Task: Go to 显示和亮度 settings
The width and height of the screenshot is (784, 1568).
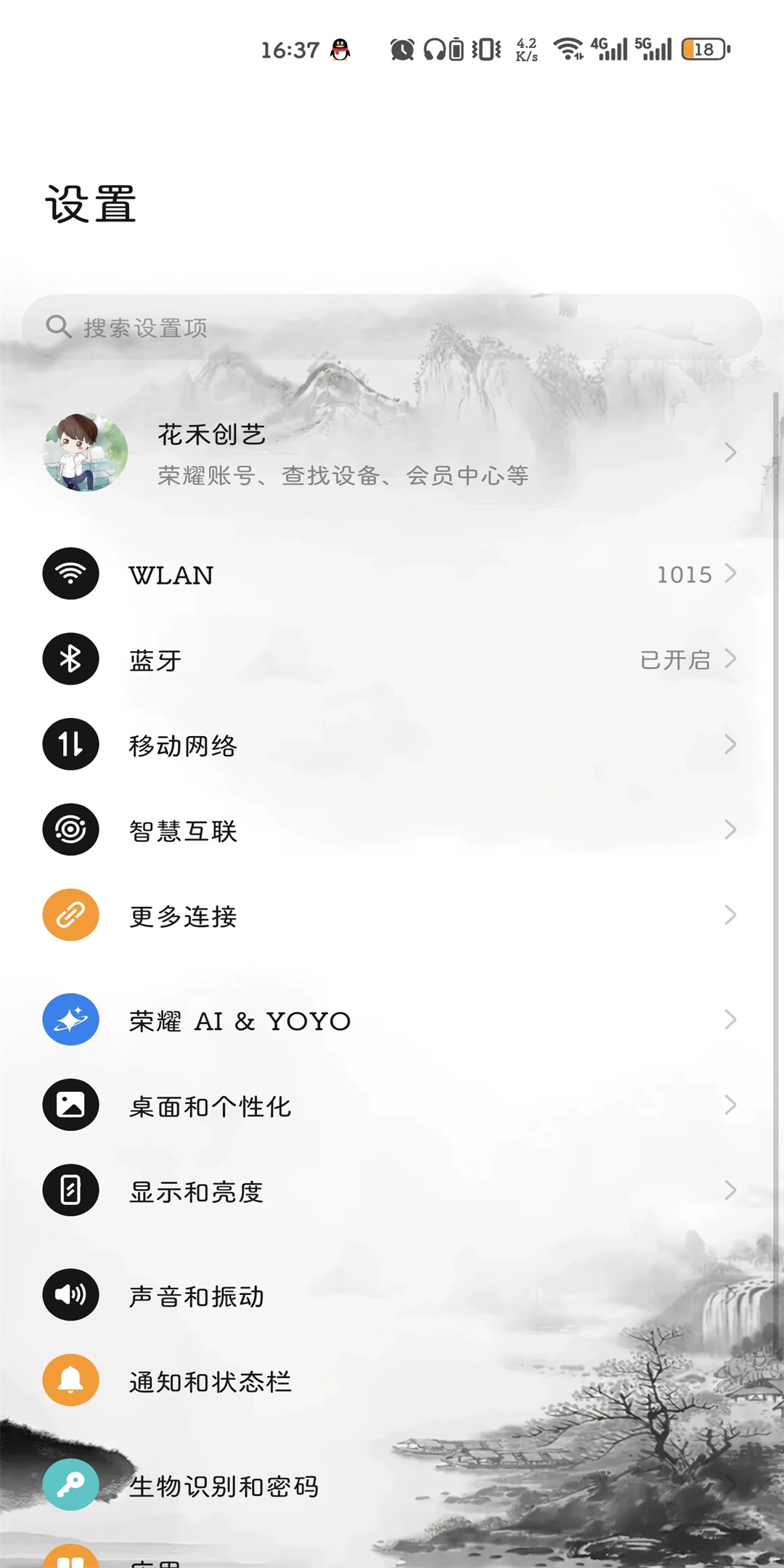Action: [392, 1191]
